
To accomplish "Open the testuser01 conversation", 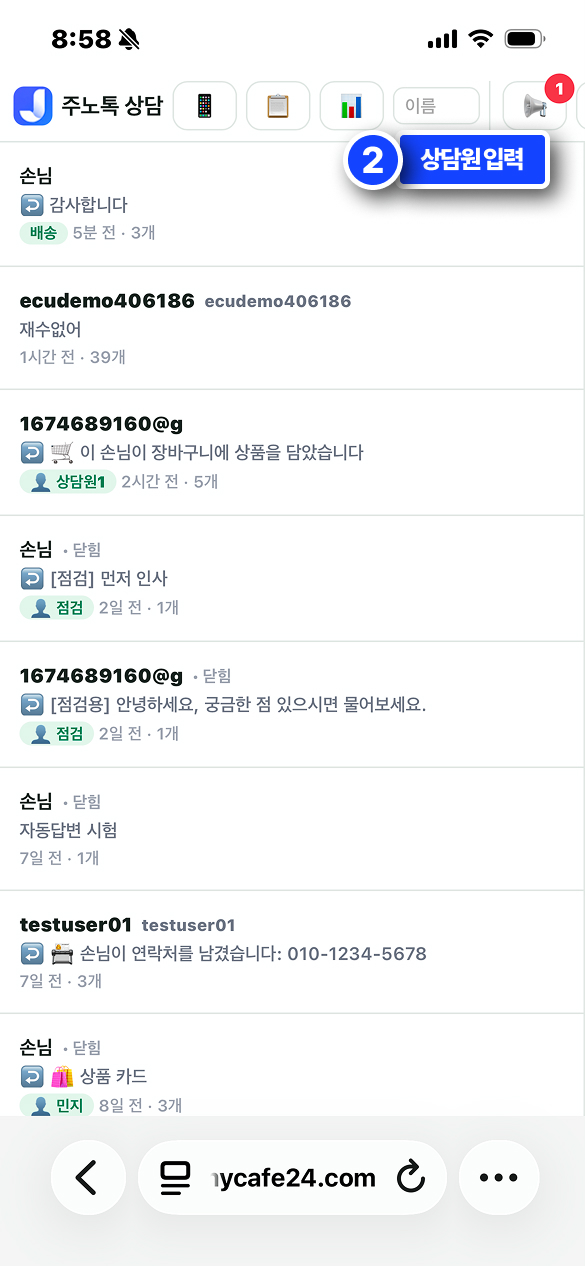I will click(292, 952).
